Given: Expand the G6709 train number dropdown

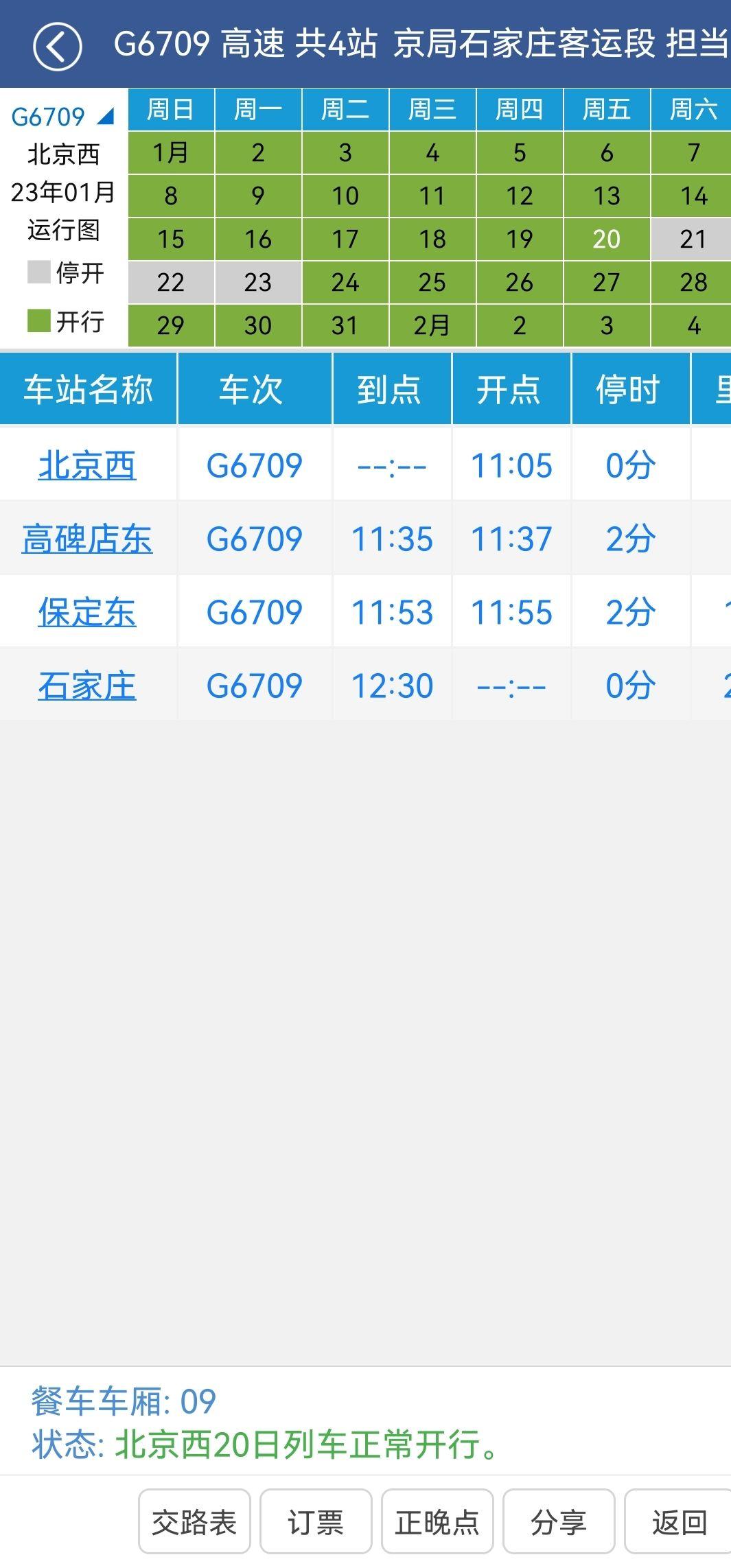Looking at the screenshot, I should tap(63, 117).
